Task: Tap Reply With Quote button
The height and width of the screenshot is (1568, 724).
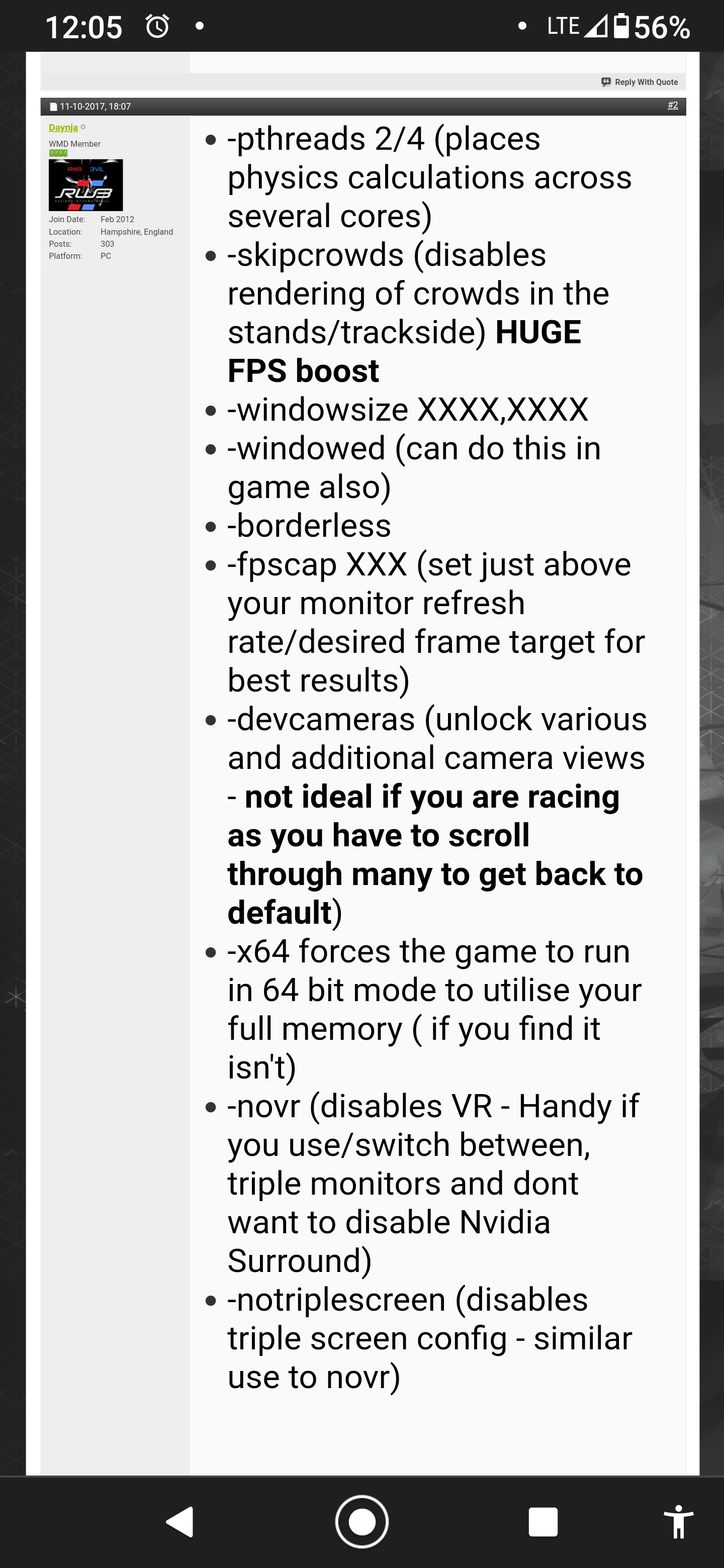Action: (x=640, y=82)
